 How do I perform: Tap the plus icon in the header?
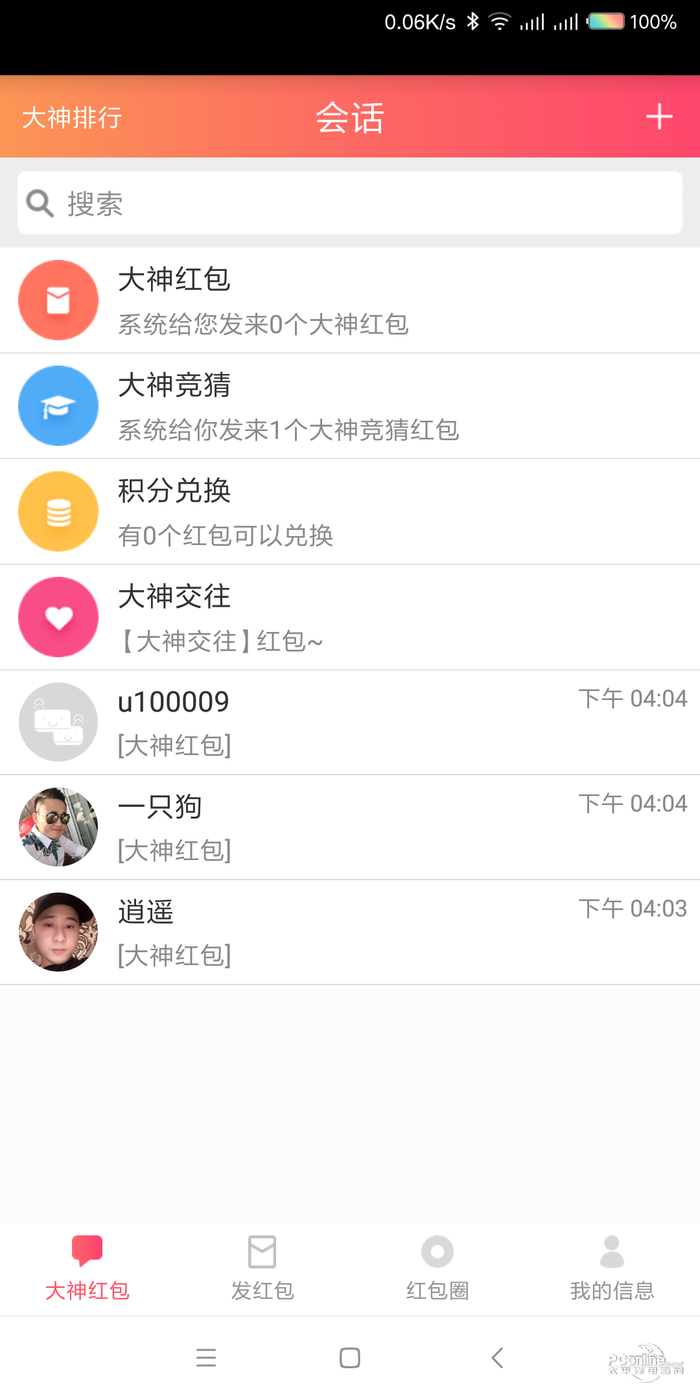658,117
